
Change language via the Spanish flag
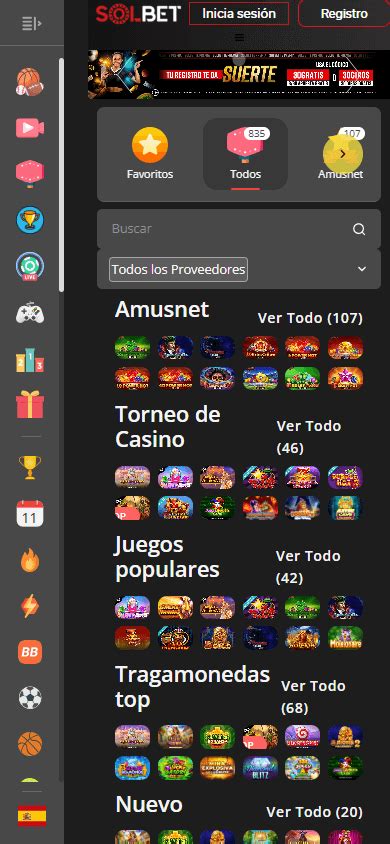[32, 815]
